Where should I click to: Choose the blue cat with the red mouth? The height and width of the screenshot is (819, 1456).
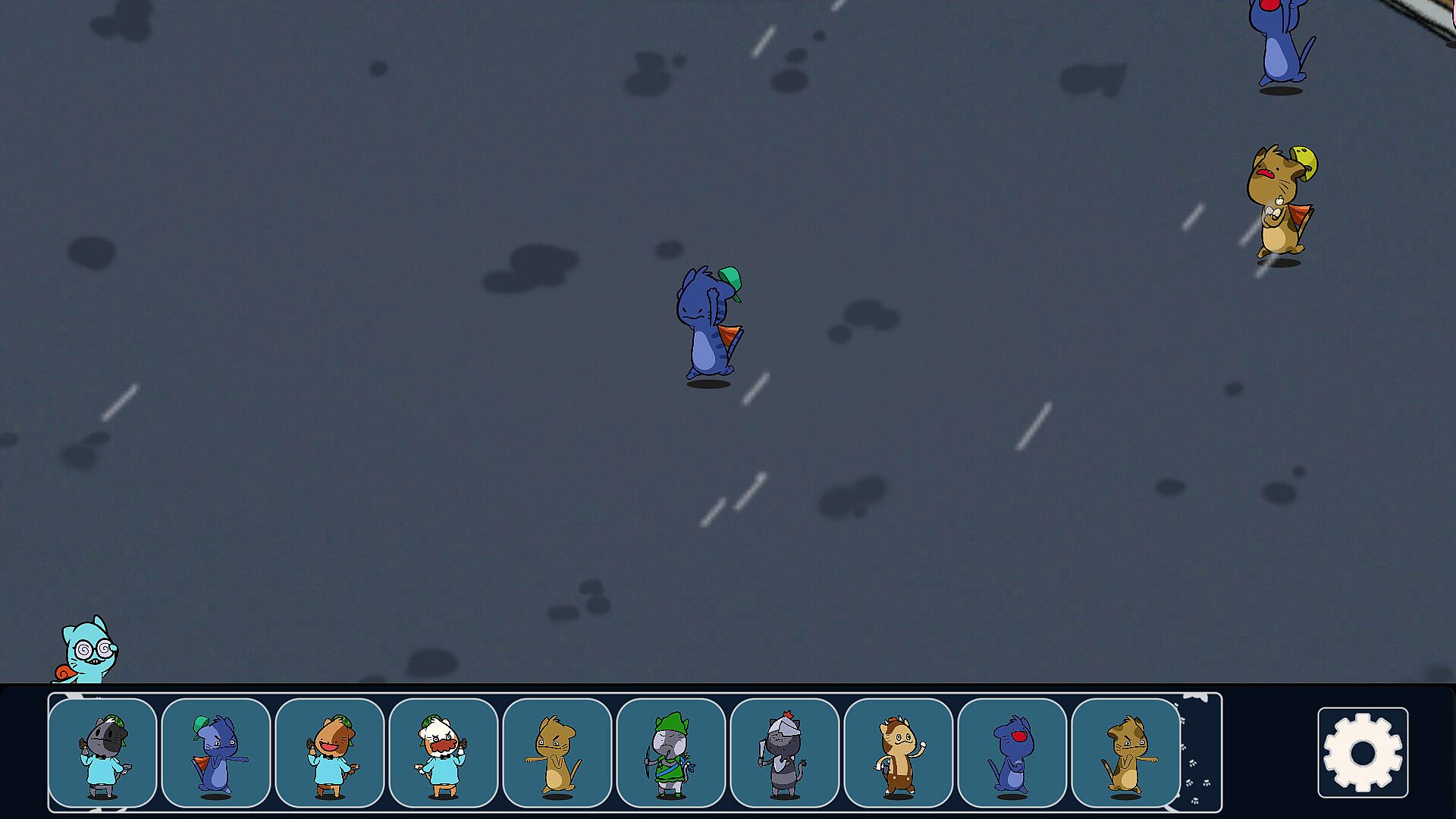point(1012,752)
